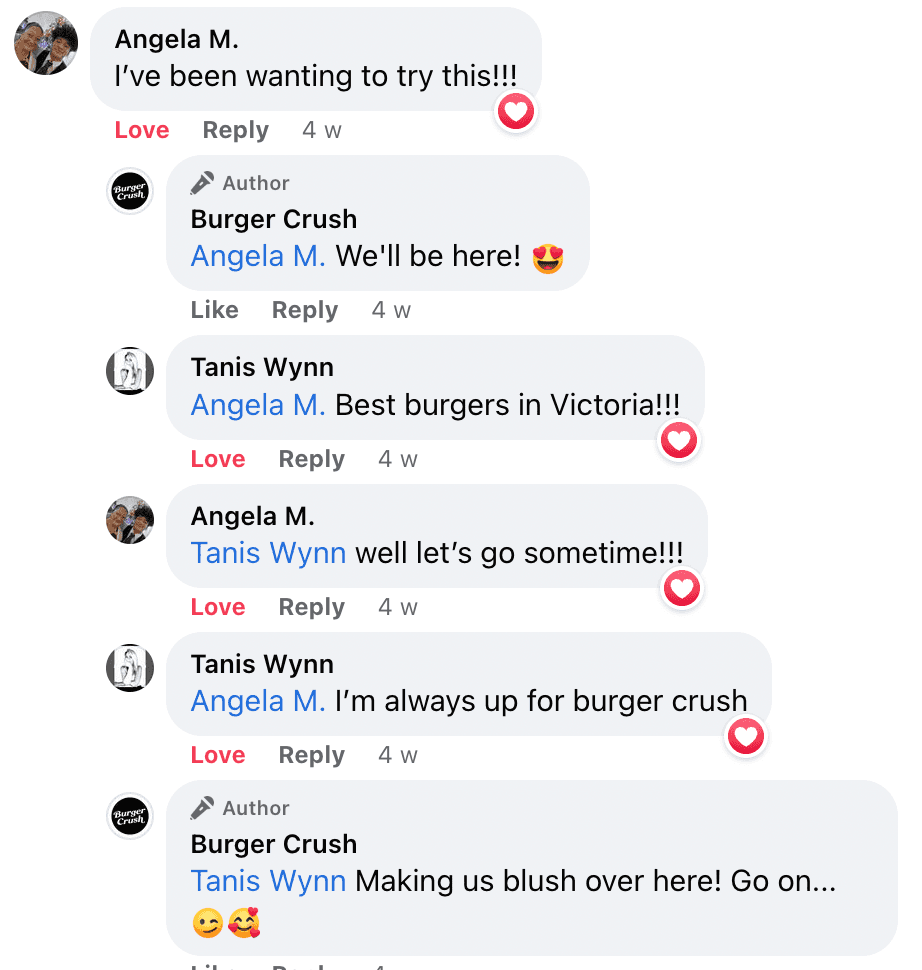922x970 pixels.
Task: Reply to "I've been wanting to try this" comment
Action: [x=235, y=130]
